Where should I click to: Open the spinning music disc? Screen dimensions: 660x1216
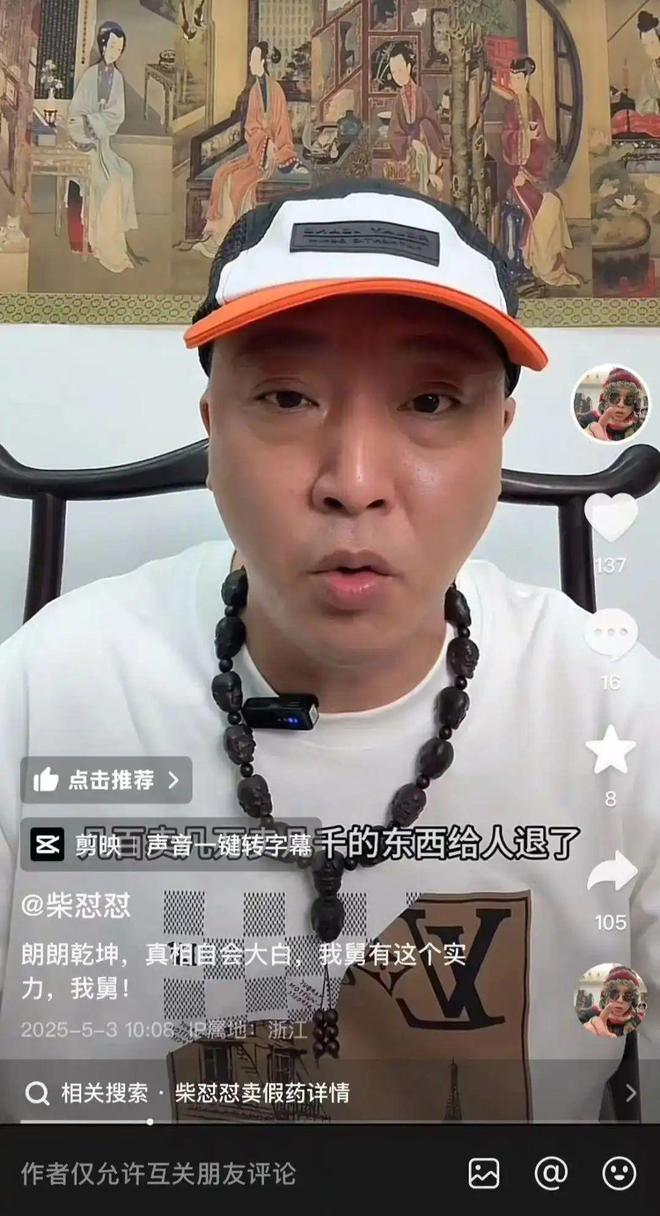point(611,1001)
